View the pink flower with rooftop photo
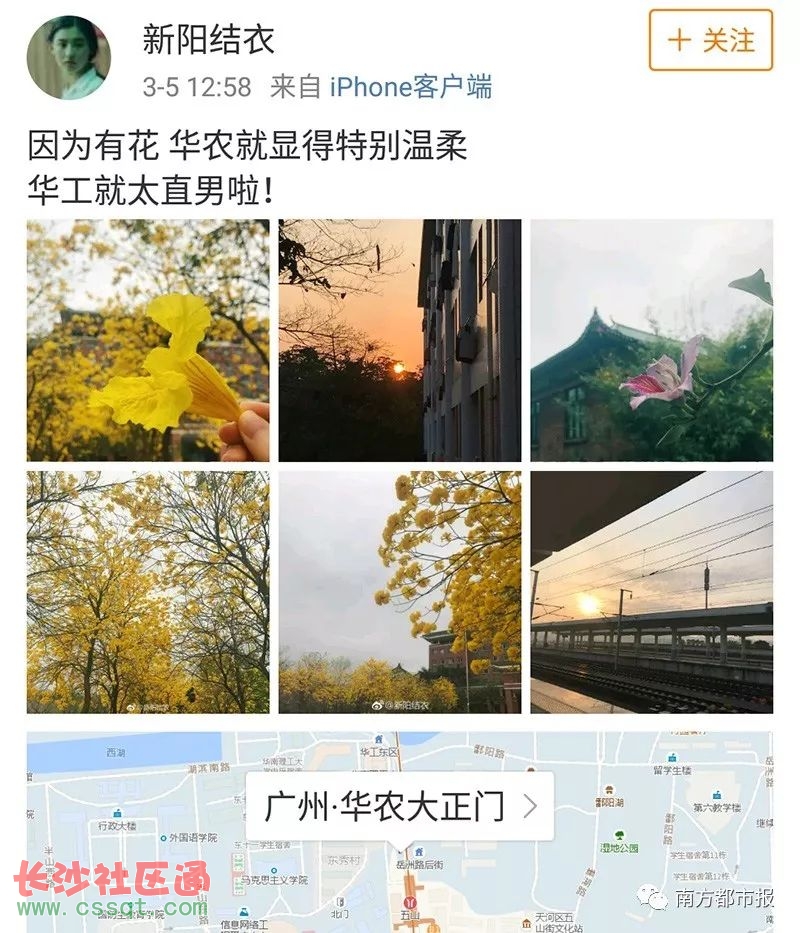Image resolution: width=800 pixels, height=933 pixels. (651, 340)
